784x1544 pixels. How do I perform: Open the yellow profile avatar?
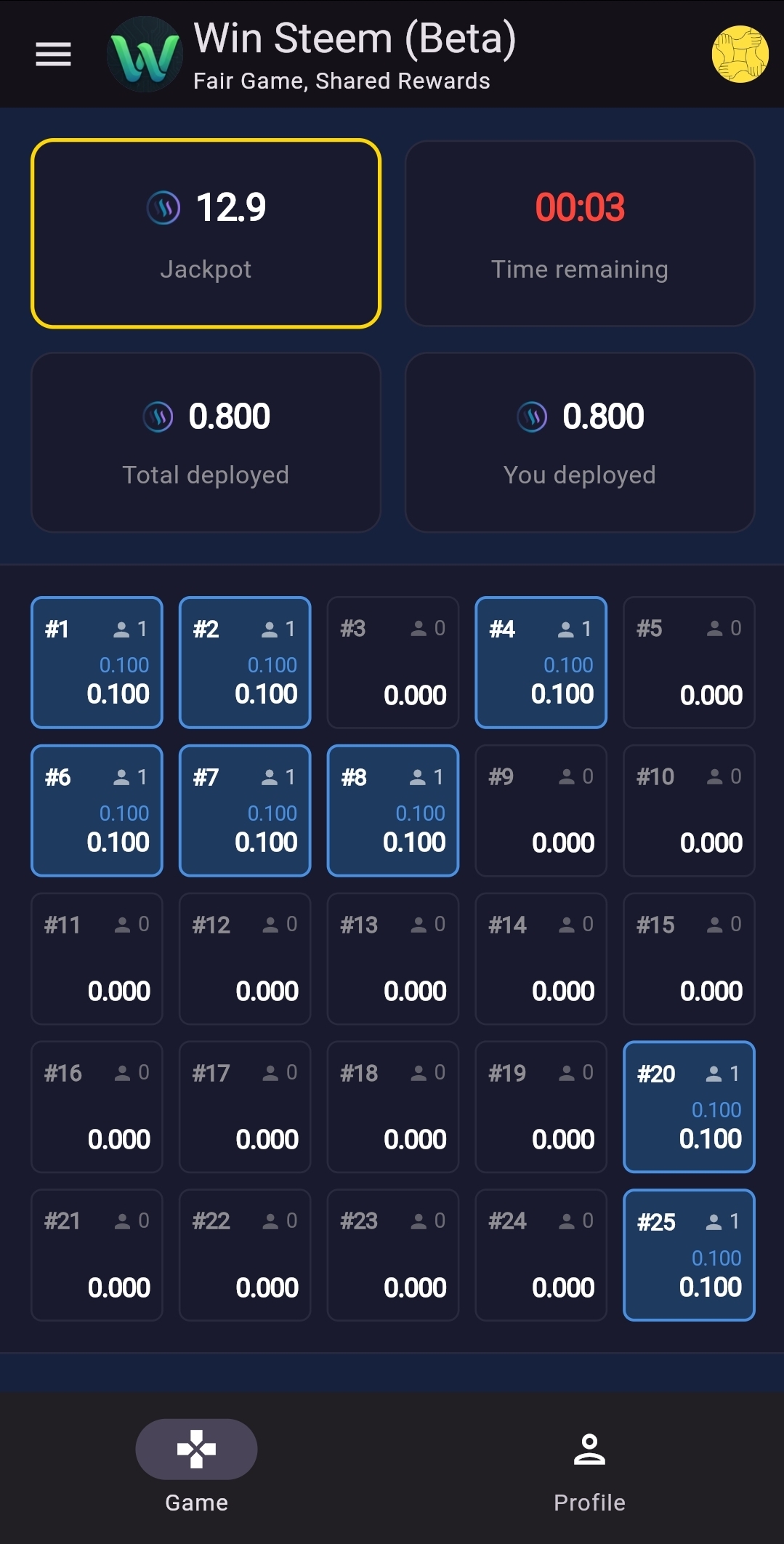(740, 54)
